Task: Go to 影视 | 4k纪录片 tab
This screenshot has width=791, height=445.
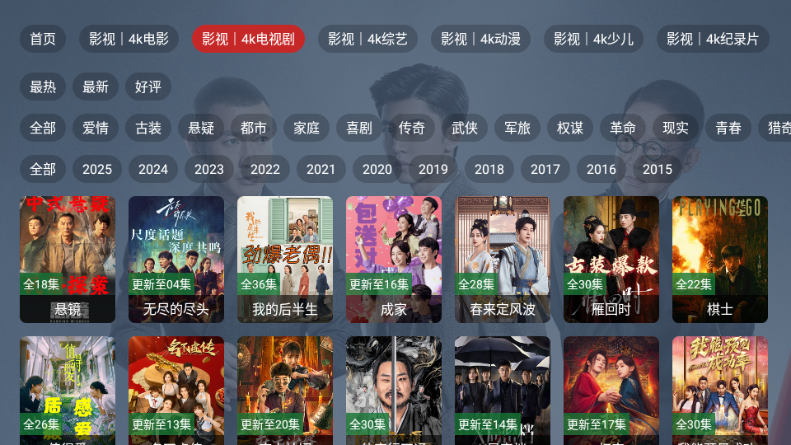Action: [x=713, y=39]
